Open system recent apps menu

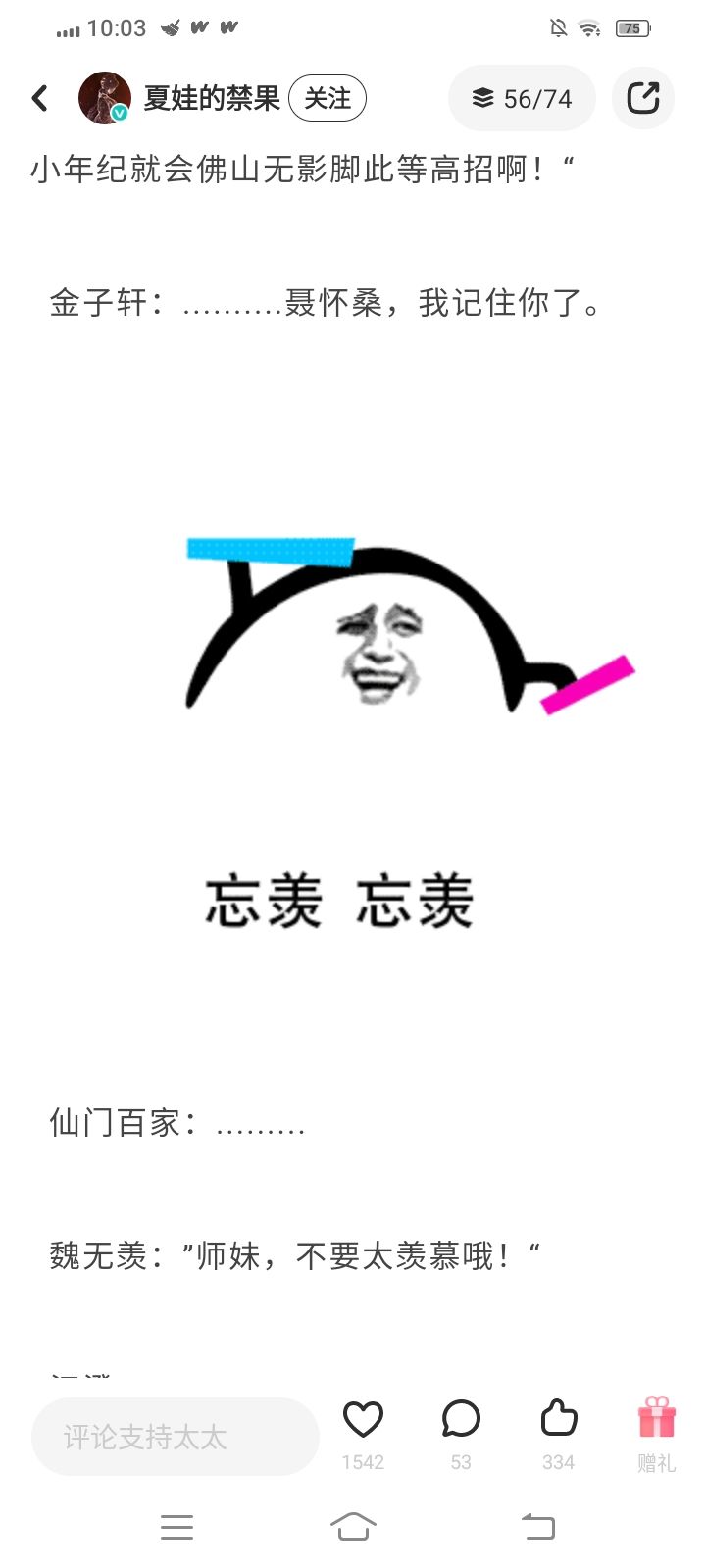[x=176, y=1527]
